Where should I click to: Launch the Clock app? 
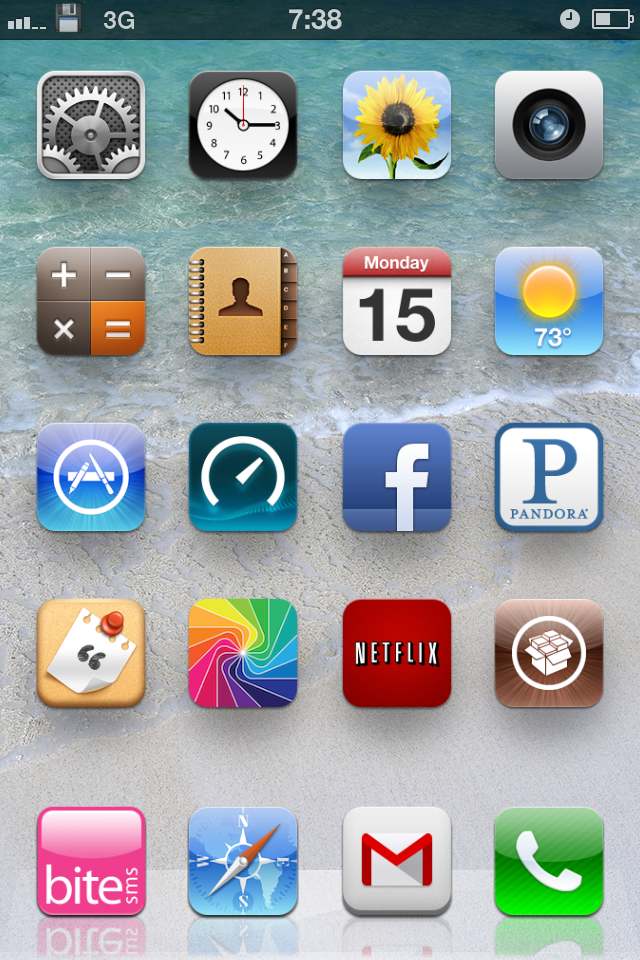(x=243, y=125)
